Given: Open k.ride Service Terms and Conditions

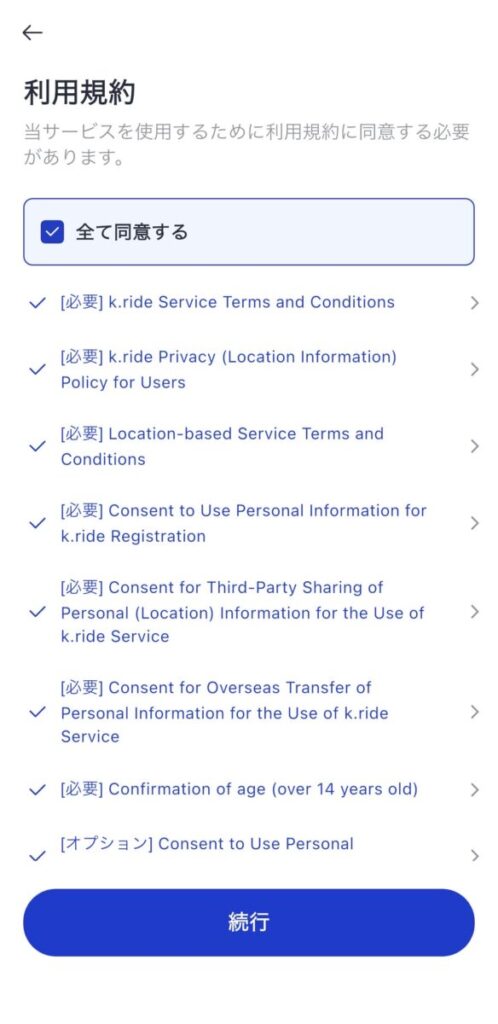Looking at the screenshot, I should coord(254,303).
